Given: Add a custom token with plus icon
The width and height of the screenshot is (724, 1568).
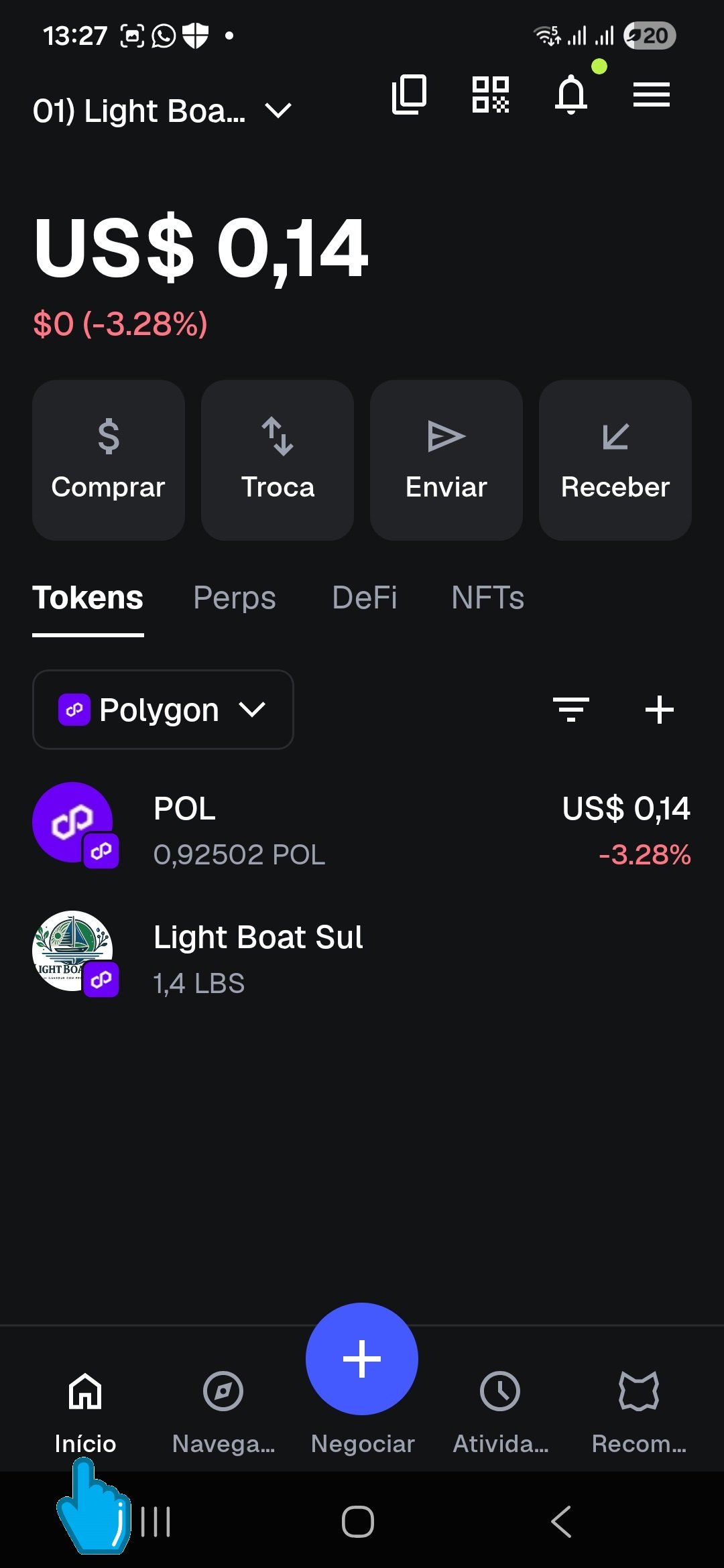Looking at the screenshot, I should 660,709.
